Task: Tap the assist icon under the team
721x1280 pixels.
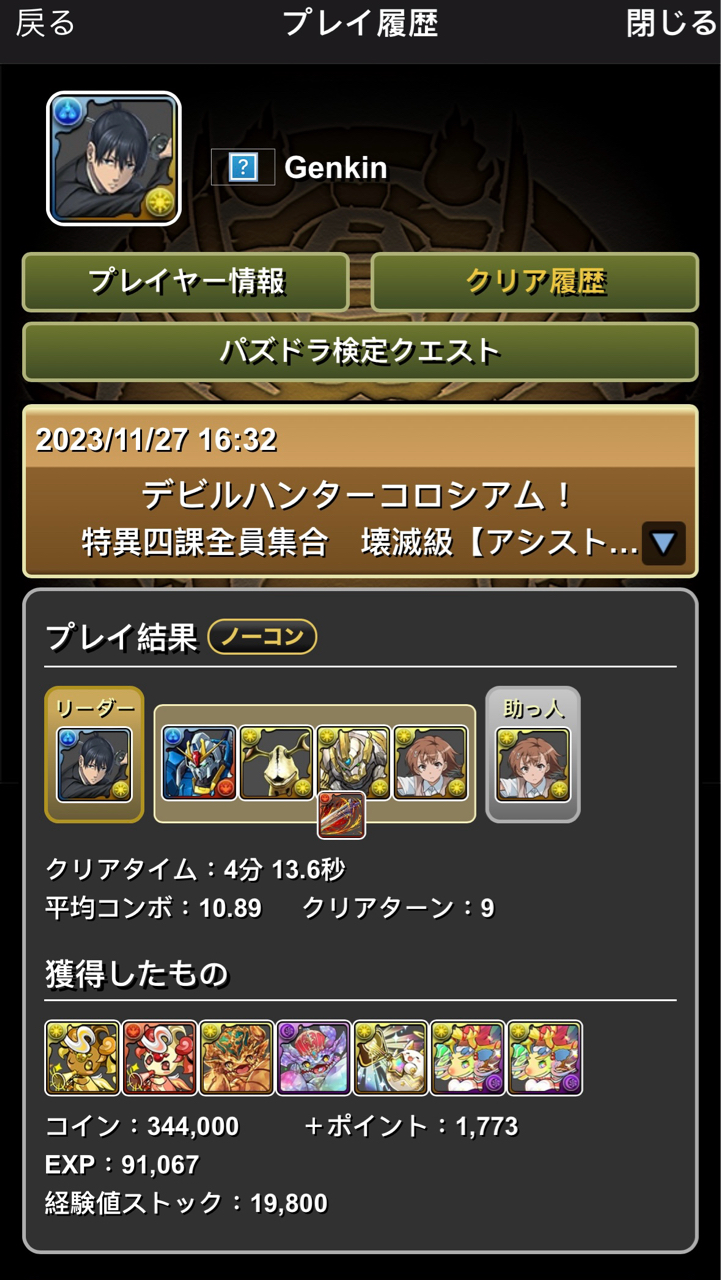Action: click(342, 814)
